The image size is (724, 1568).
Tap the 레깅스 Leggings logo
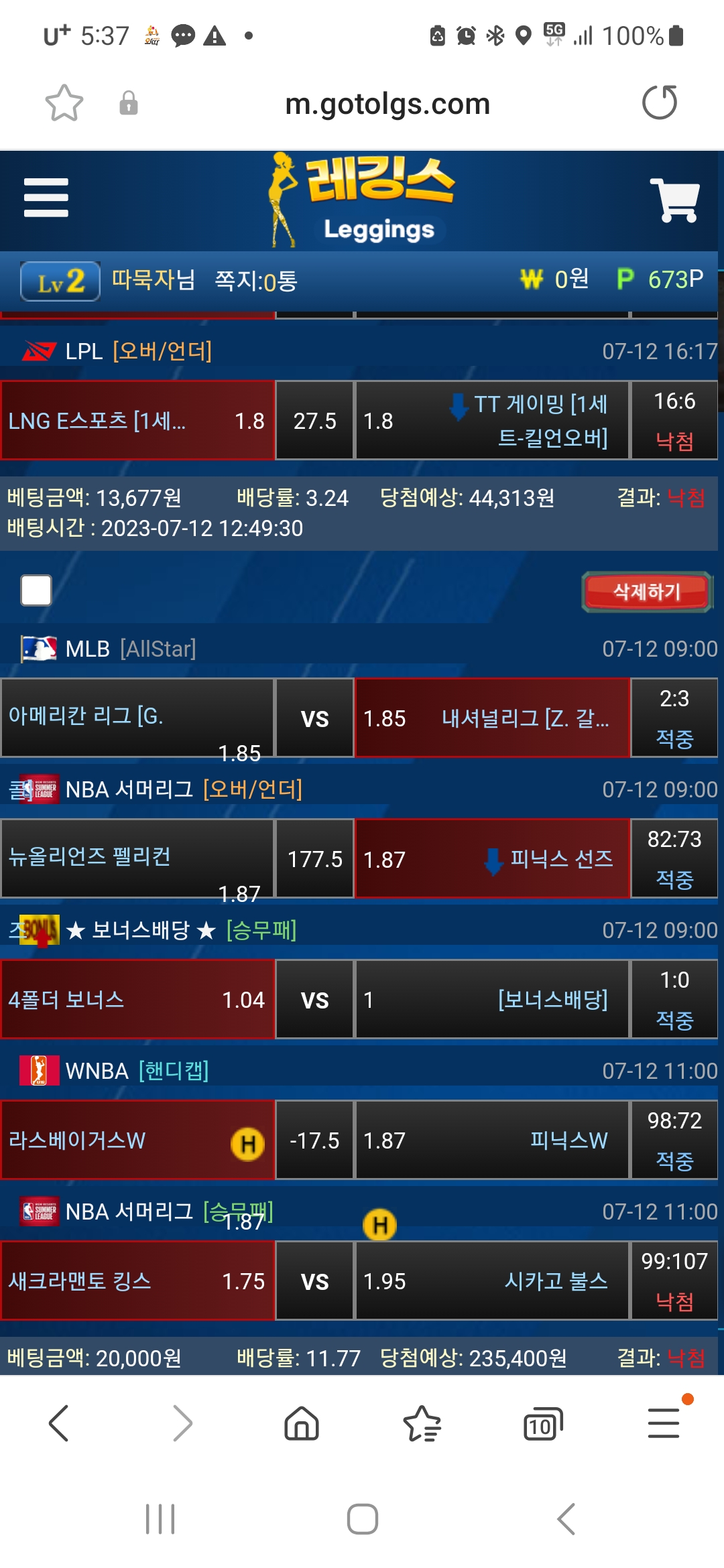click(x=362, y=200)
